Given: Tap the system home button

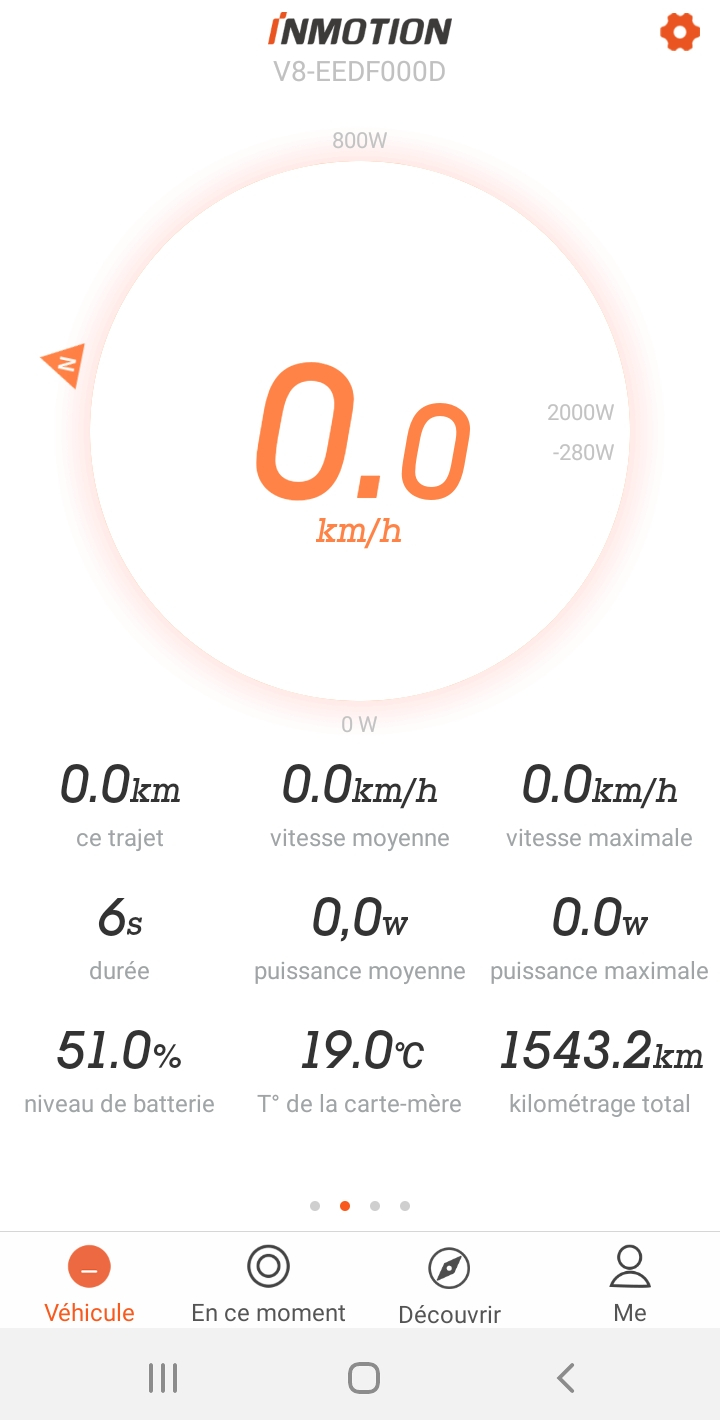Looking at the screenshot, I should [x=364, y=1378].
